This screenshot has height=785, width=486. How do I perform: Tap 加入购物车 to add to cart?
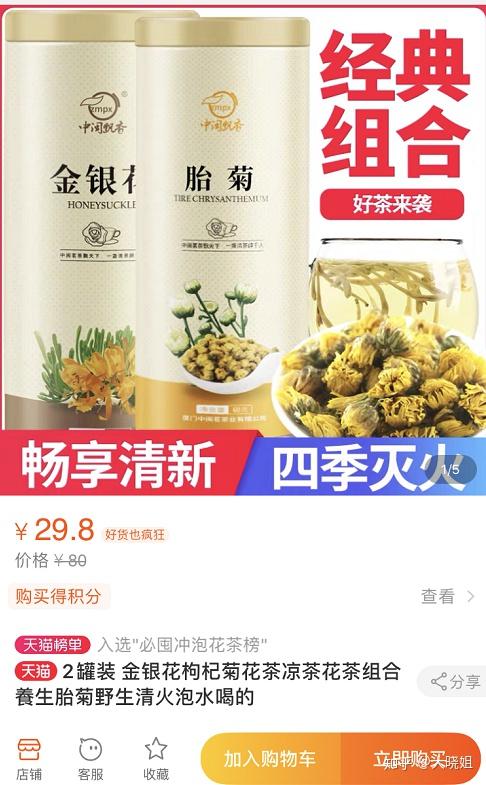(x=270, y=758)
